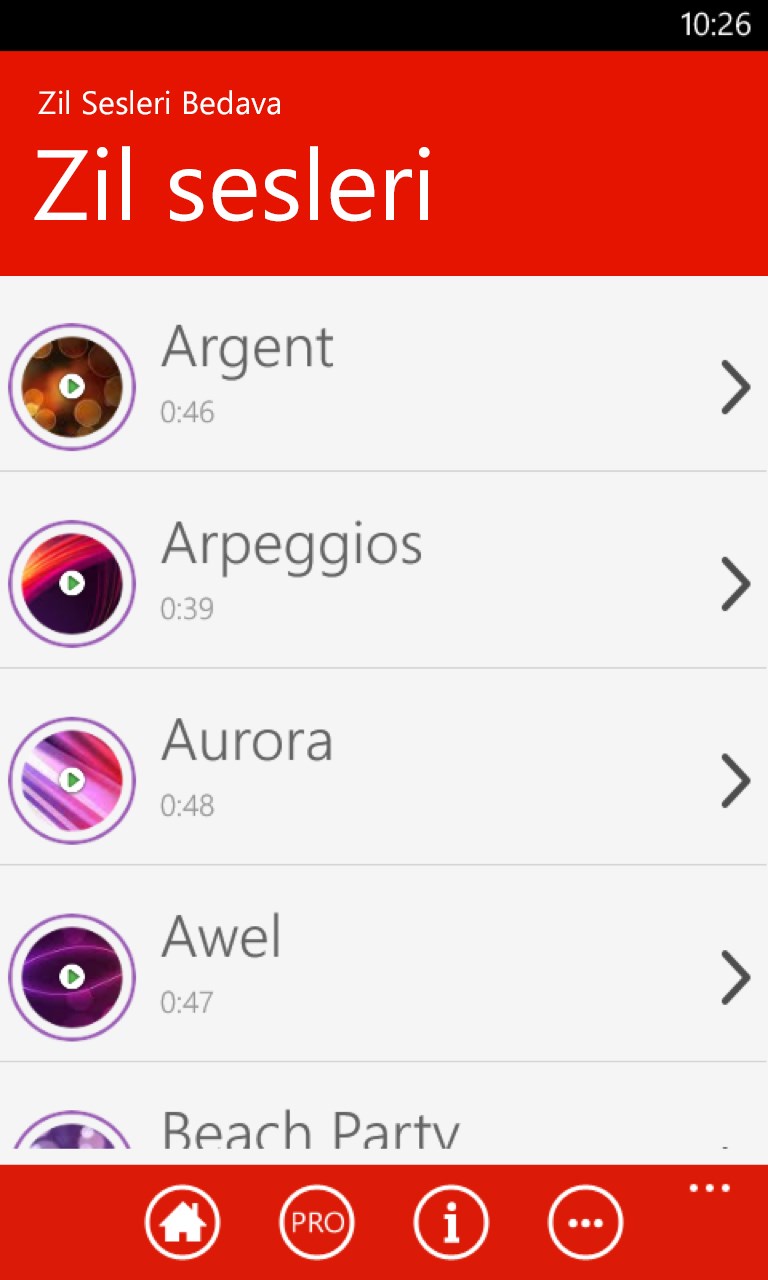Open details for the Arpeggios ringtone
Screen dimensions: 768x1280
[x=735, y=584]
